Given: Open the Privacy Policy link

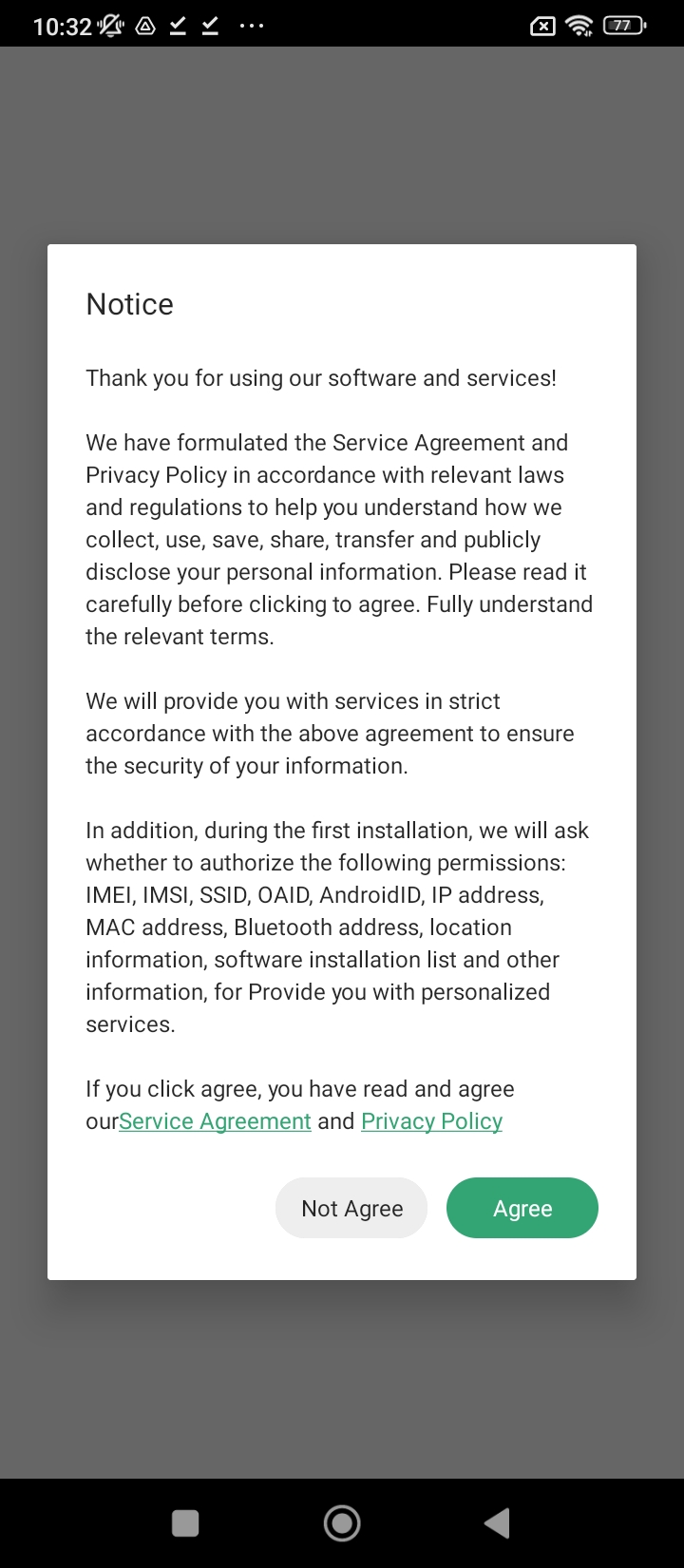Looking at the screenshot, I should pos(431,1121).
